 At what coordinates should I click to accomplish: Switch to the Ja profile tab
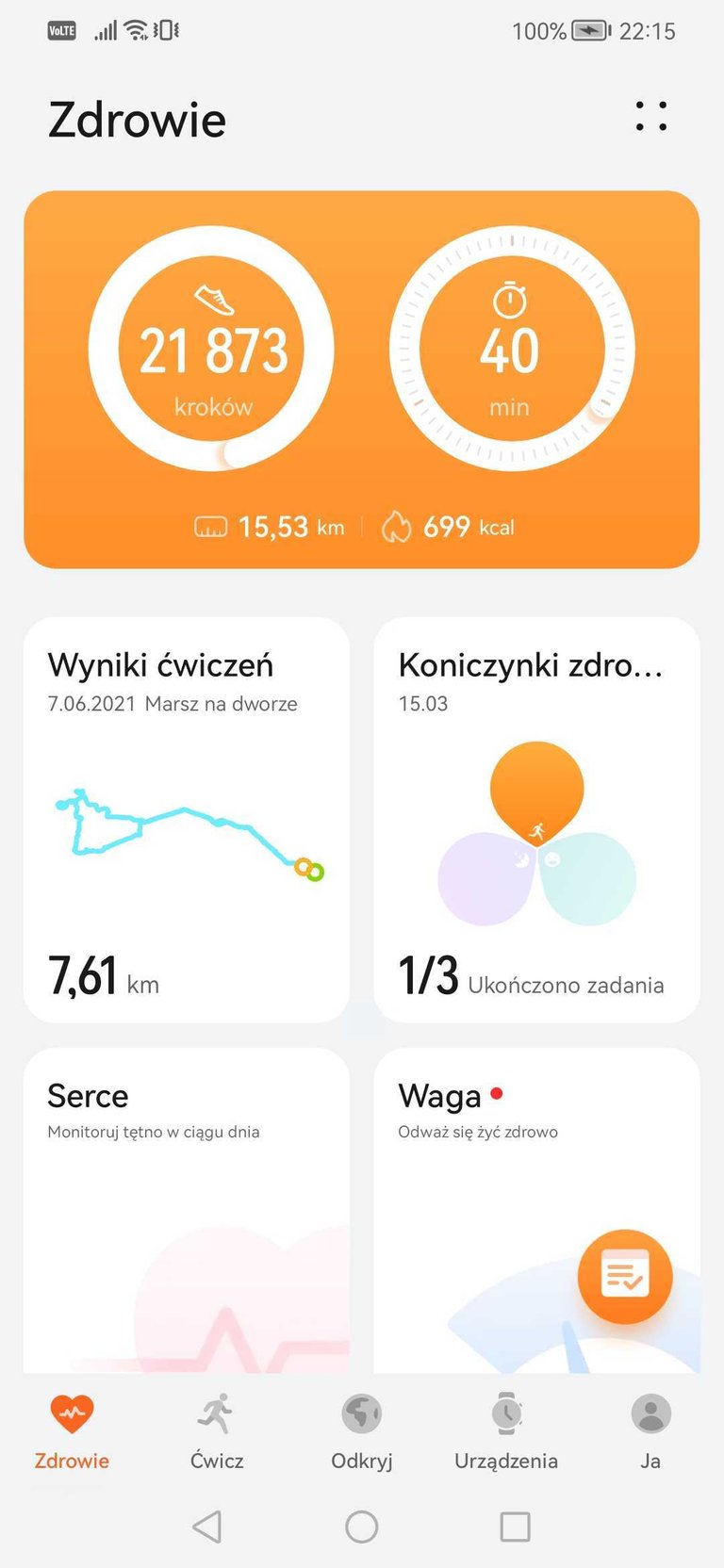tap(650, 1431)
